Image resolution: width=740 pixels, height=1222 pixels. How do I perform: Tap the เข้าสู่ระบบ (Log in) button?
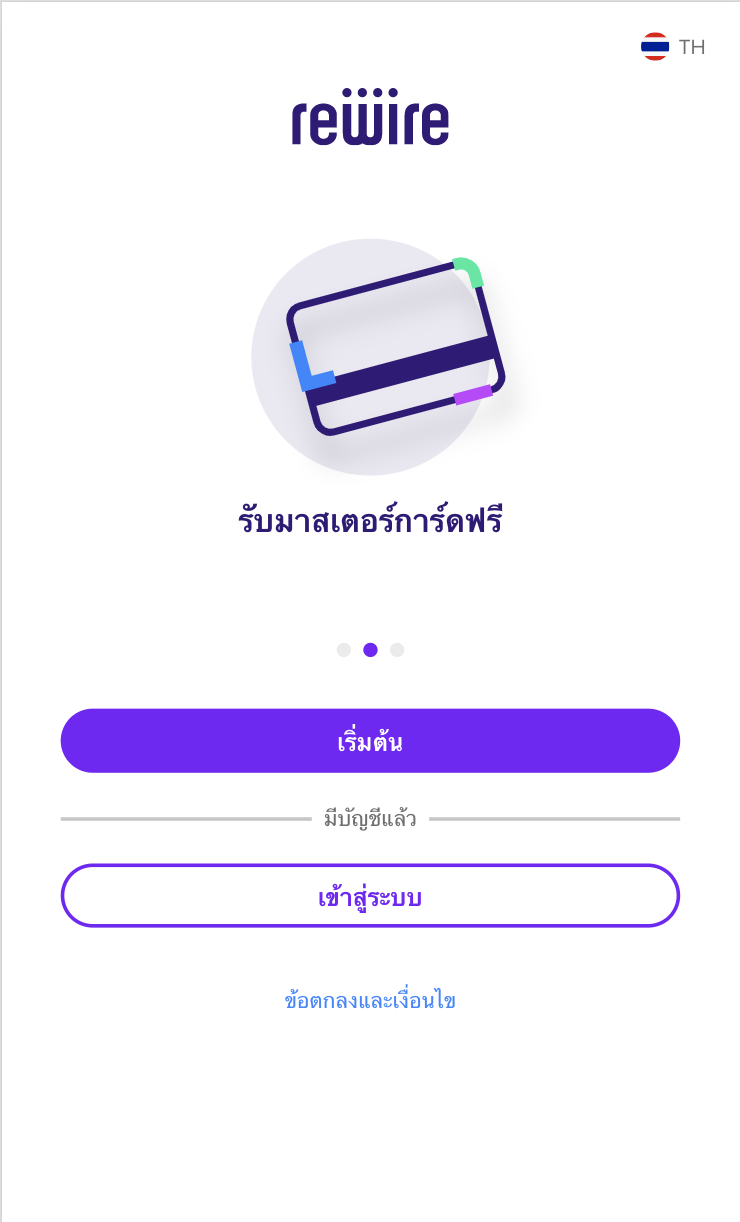coord(370,896)
